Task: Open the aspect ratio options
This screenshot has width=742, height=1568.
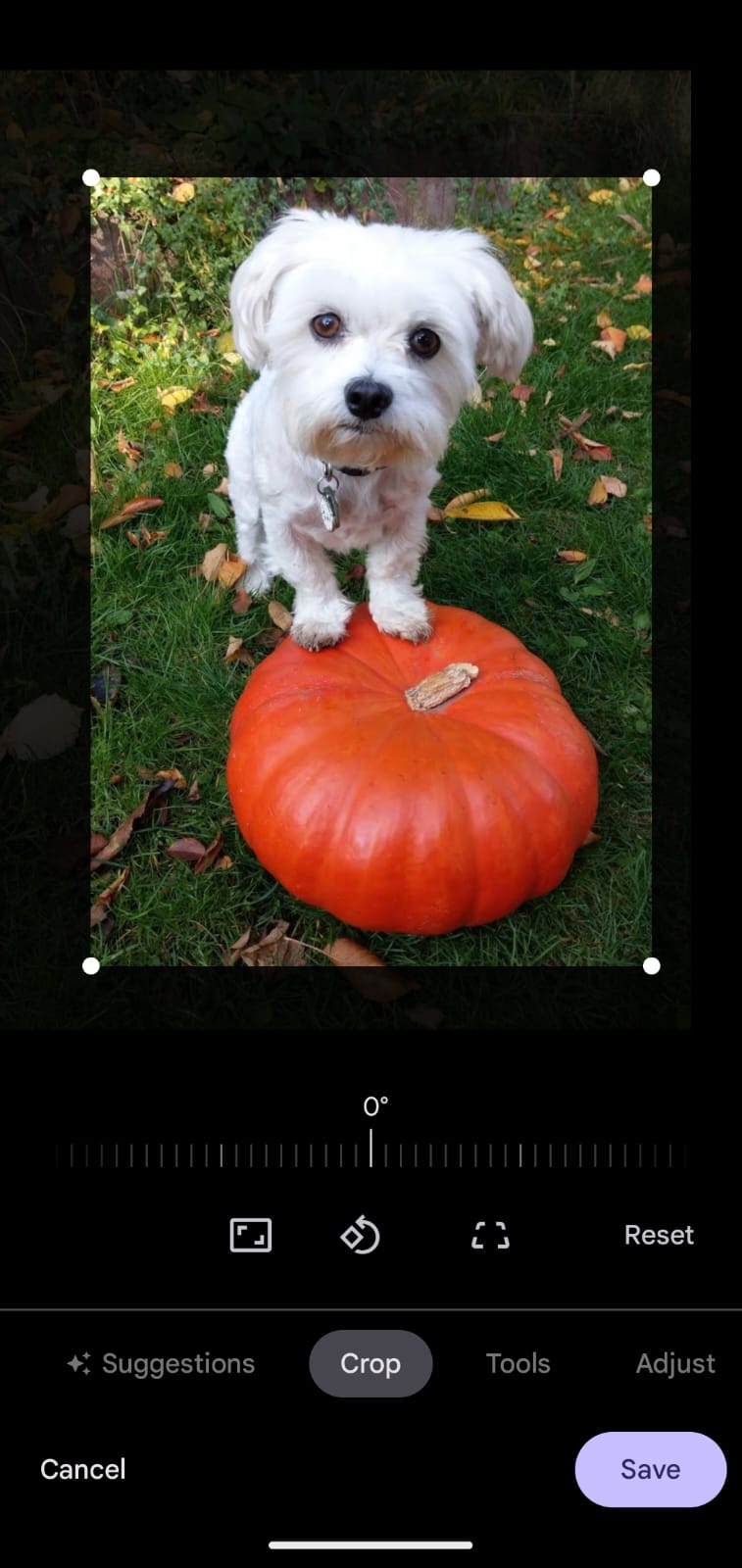Action: tap(250, 1235)
